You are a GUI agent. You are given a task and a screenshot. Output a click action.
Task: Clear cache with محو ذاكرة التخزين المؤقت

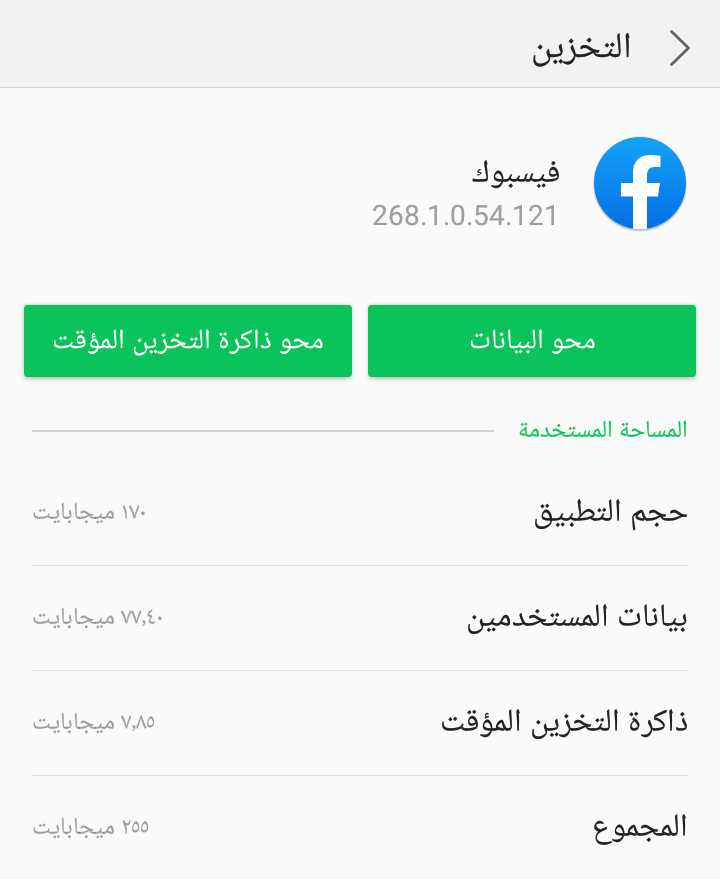(x=188, y=341)
